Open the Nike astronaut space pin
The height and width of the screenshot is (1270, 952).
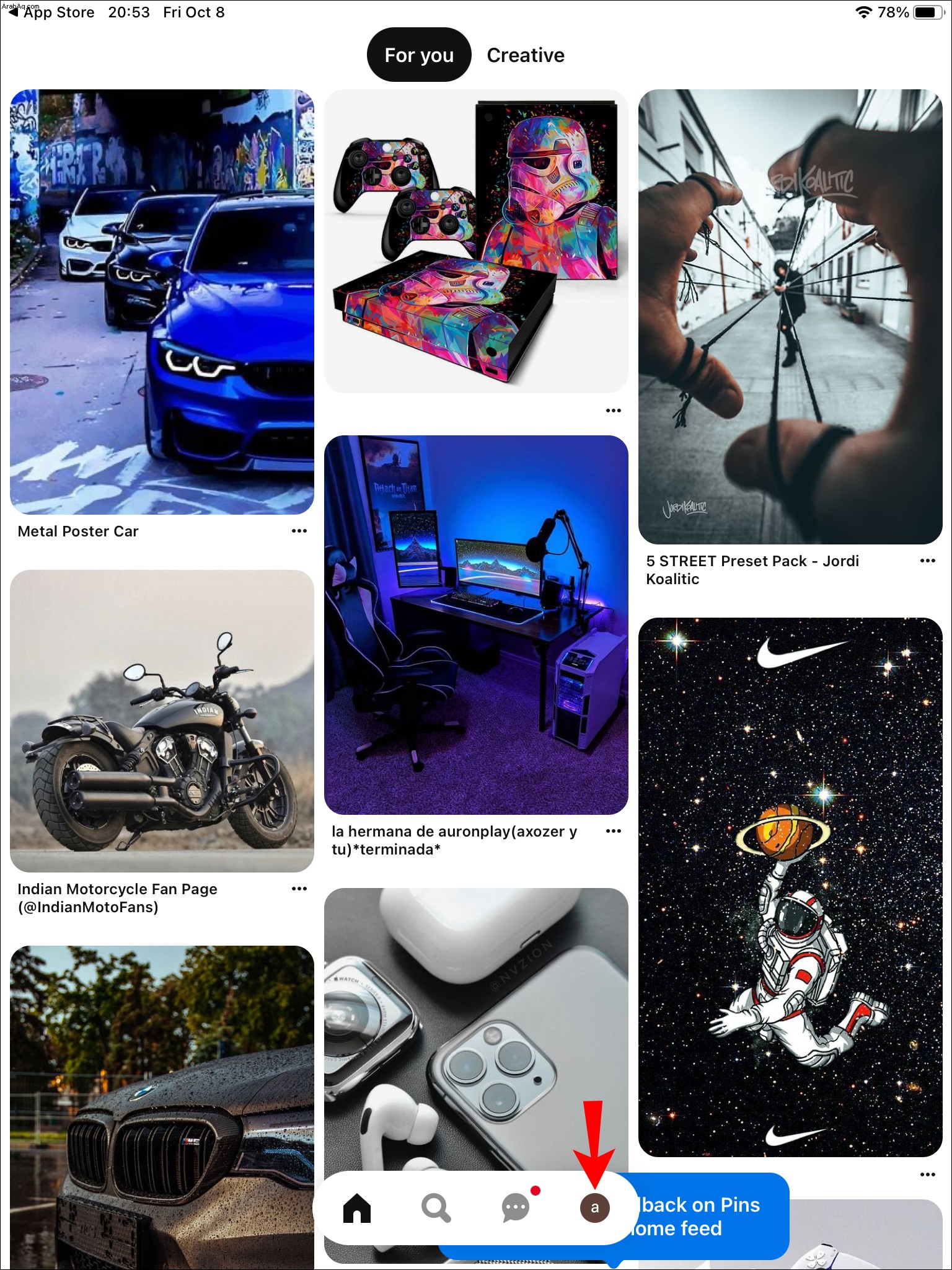(x=790, y=887)
